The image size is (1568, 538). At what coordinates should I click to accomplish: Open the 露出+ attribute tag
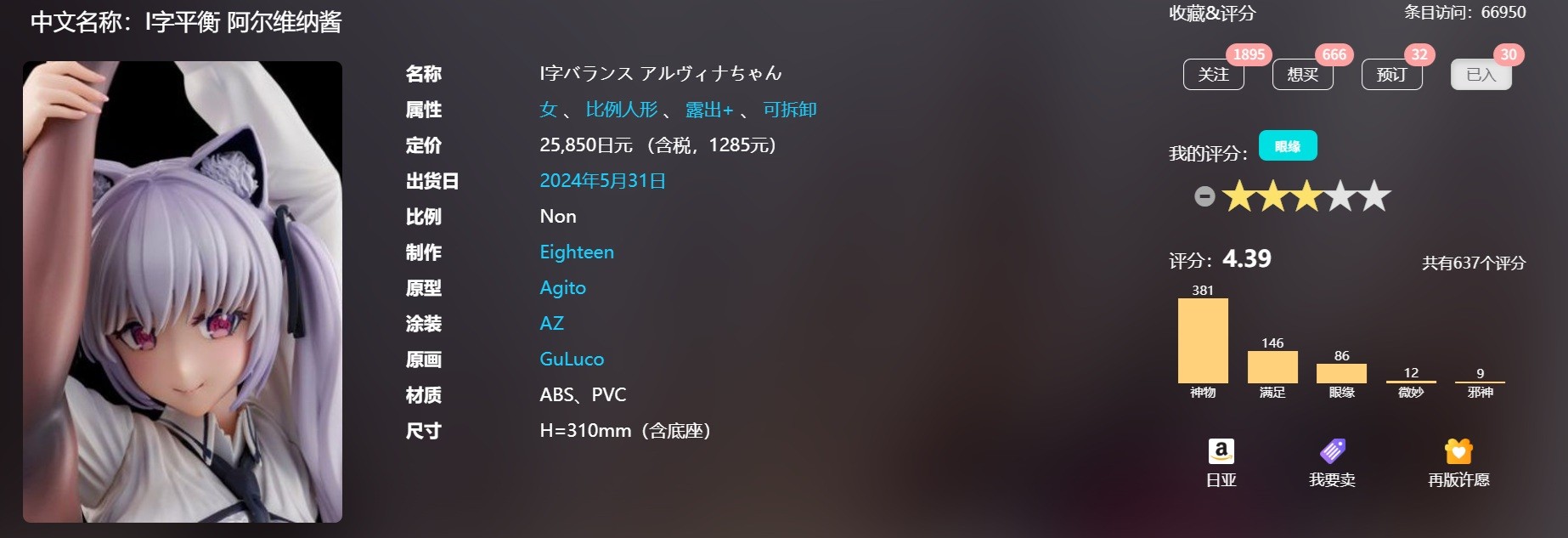(x=708, y=110)
